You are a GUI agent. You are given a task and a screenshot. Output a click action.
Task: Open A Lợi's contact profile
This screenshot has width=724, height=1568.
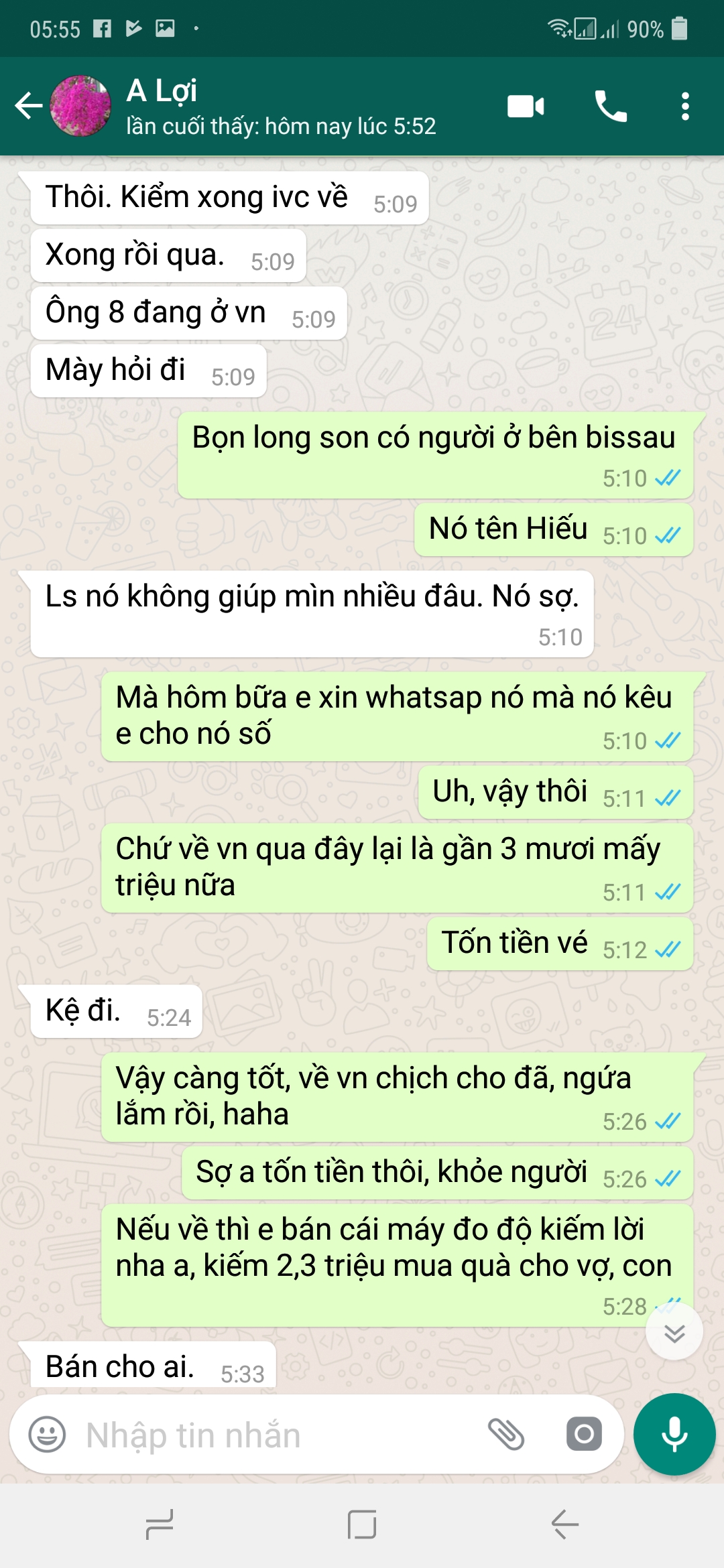point(281,107)
